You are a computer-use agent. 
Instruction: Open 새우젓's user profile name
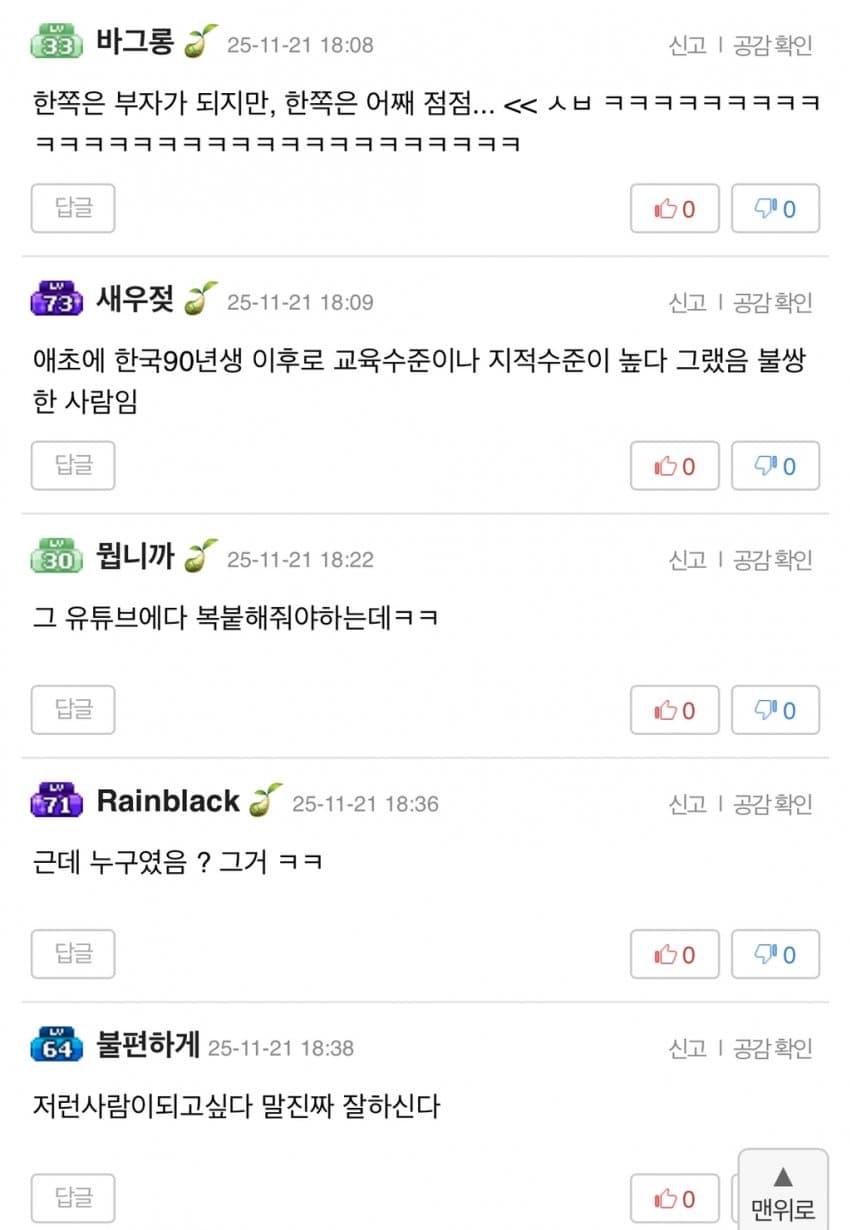[135, 299]
